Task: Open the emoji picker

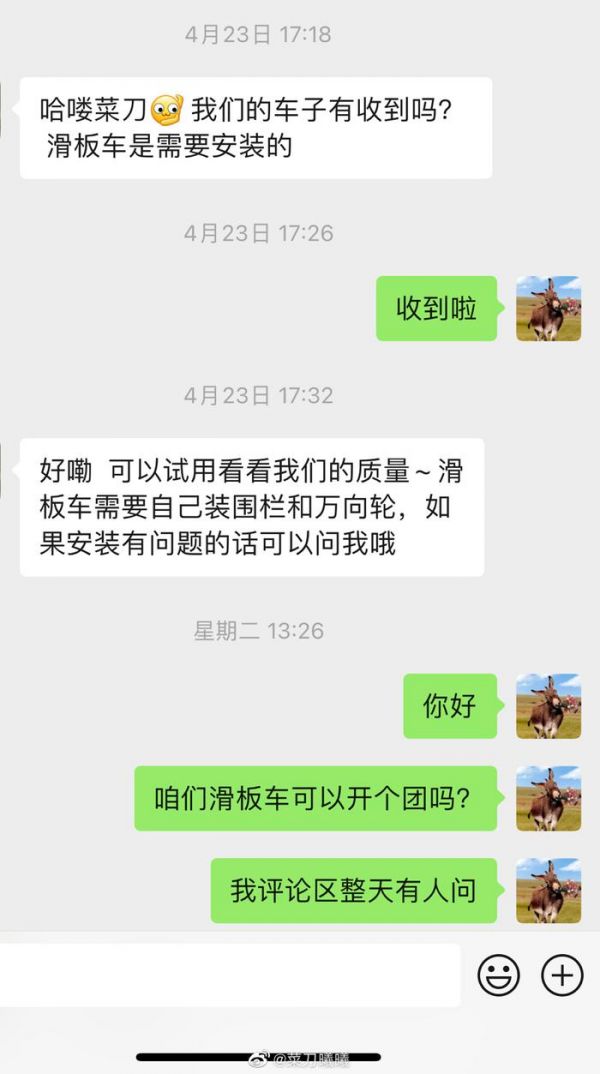Action: pos(498,974)
